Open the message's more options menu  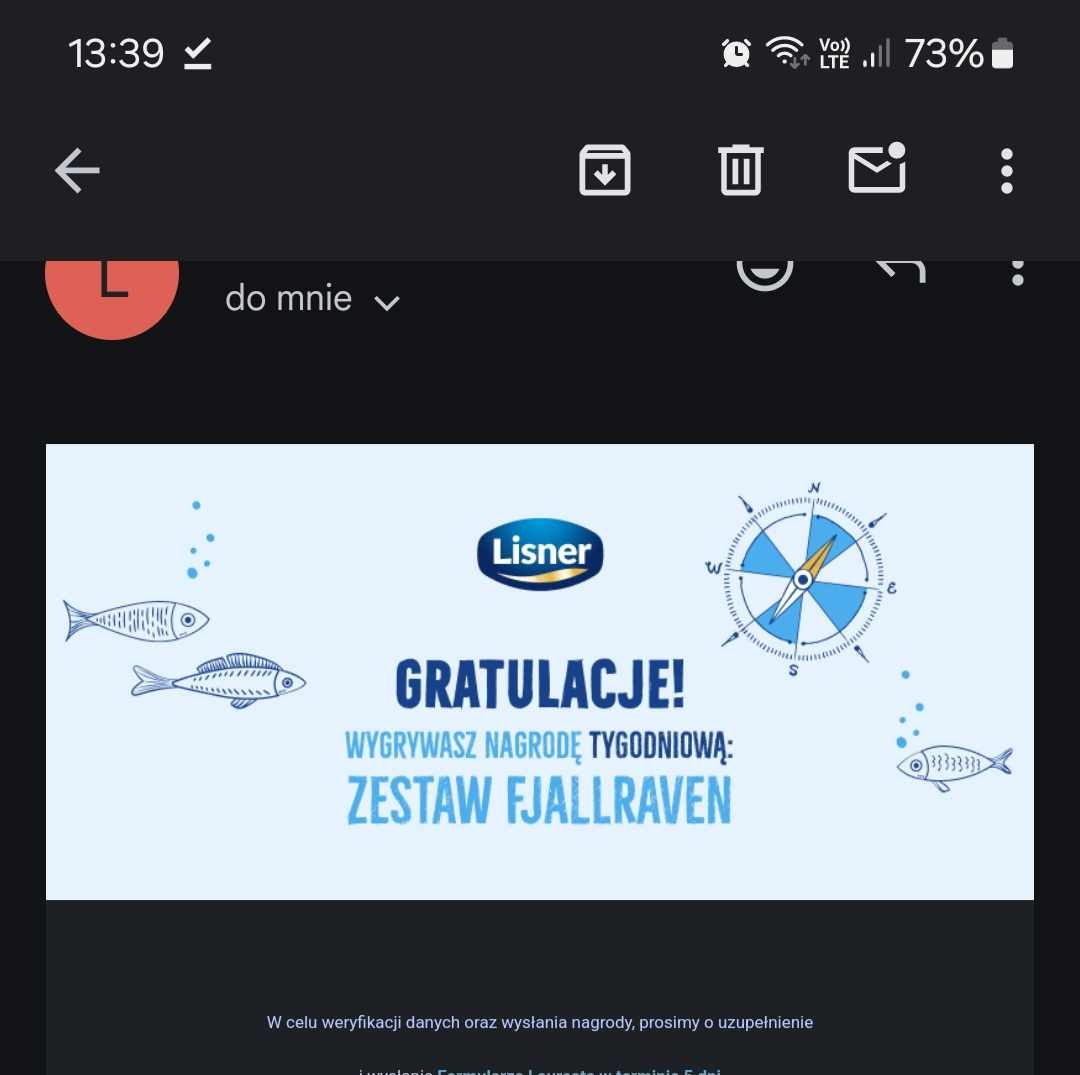(1017, 274)
